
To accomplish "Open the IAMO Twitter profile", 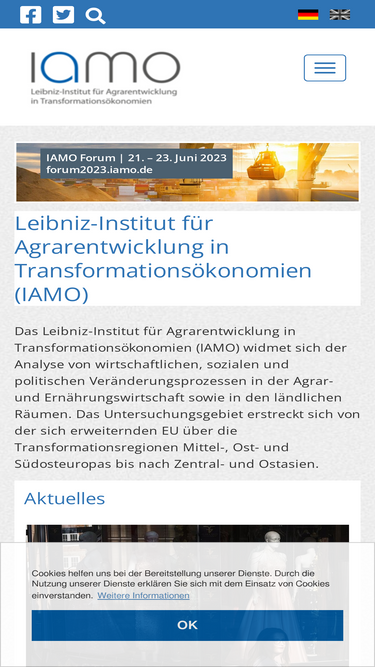I will [x=63, y=15].
